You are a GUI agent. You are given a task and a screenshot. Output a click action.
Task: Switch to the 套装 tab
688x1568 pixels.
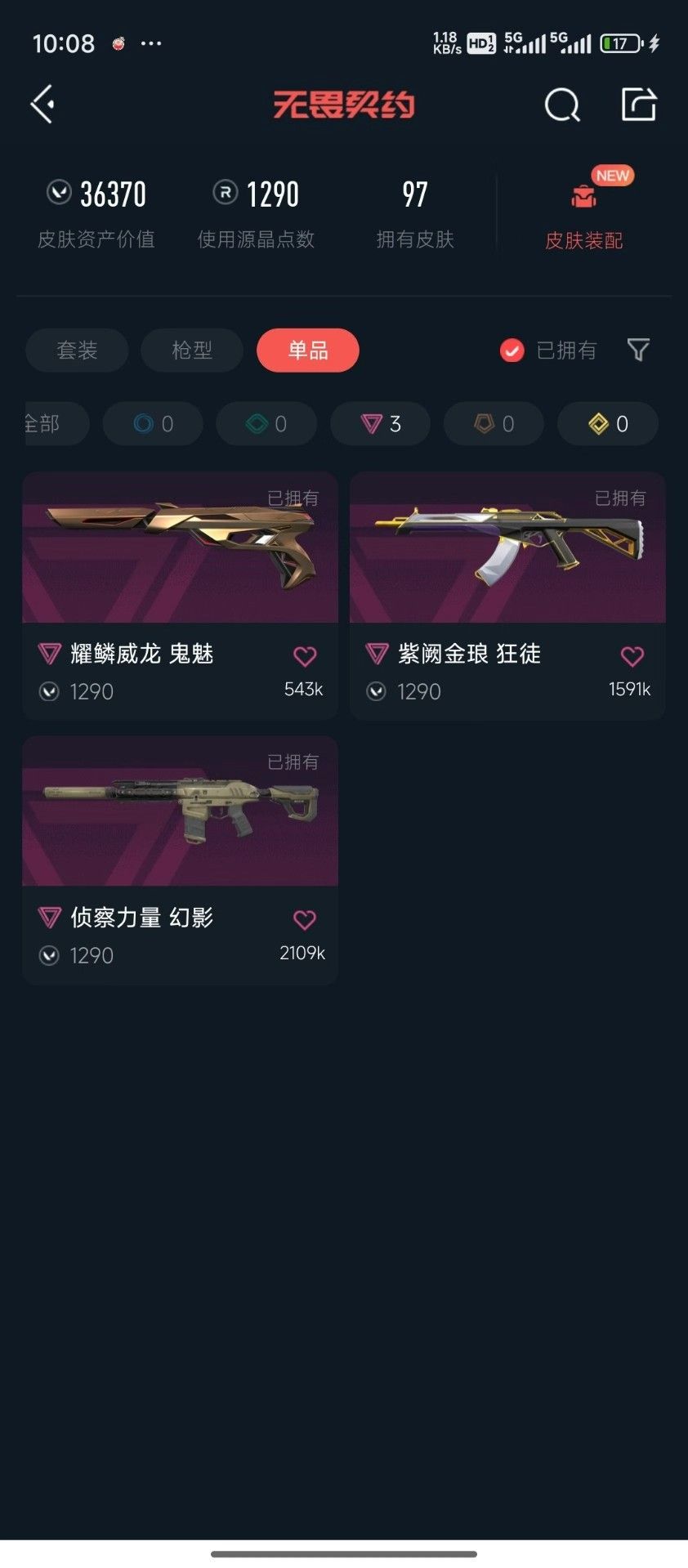[x=77, y=351]
